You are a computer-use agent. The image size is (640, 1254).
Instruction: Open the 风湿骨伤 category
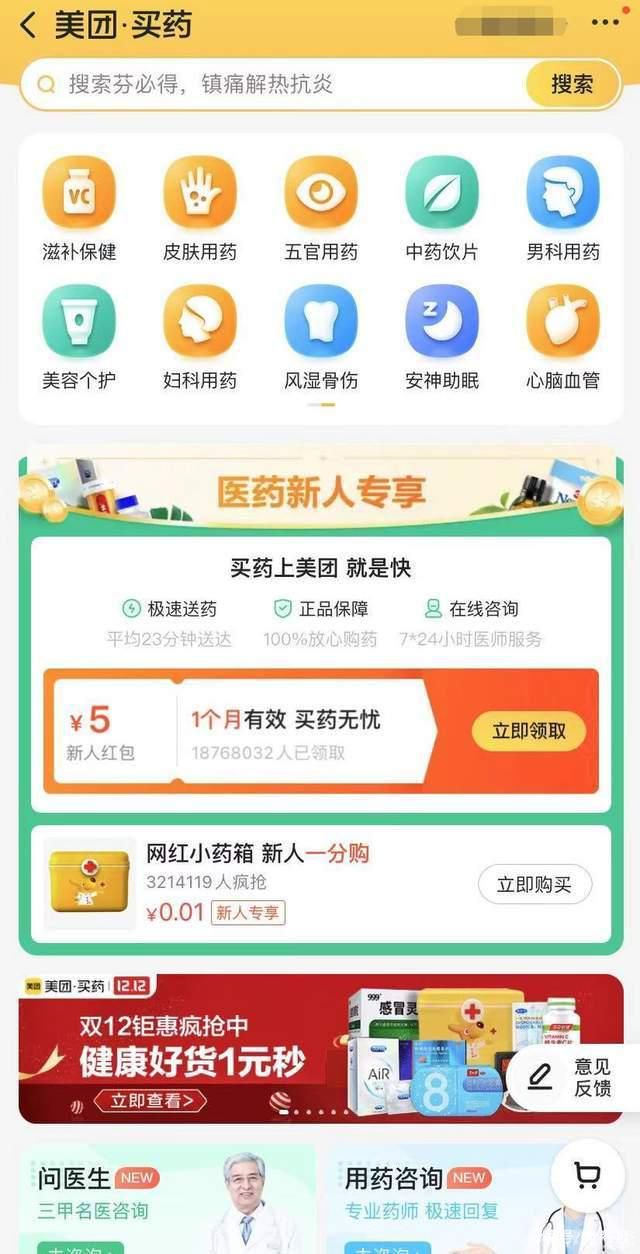[321, 337]
